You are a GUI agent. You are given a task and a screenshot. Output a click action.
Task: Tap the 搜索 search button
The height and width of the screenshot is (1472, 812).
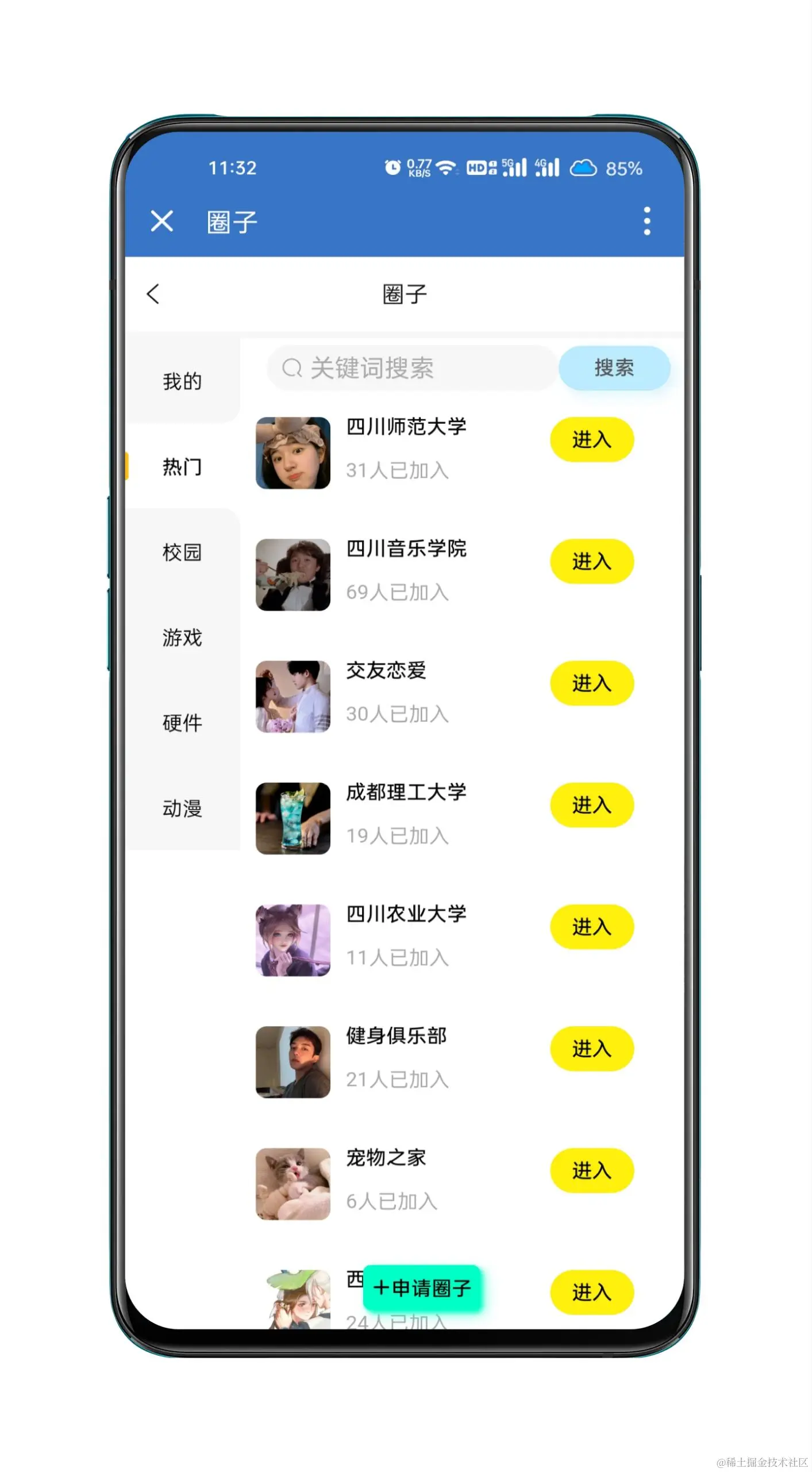613,369
